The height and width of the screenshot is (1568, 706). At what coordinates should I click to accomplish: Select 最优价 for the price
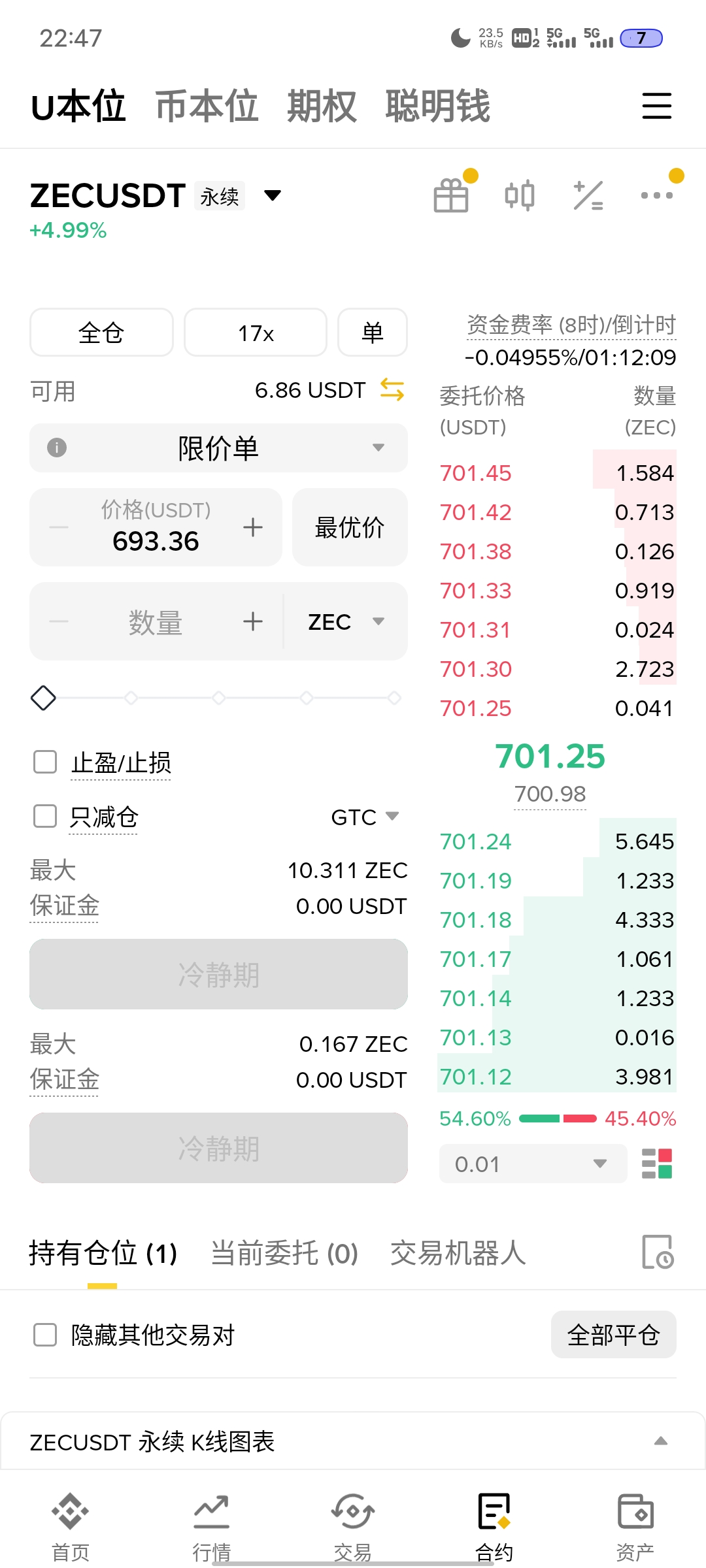tap(350, 527)
